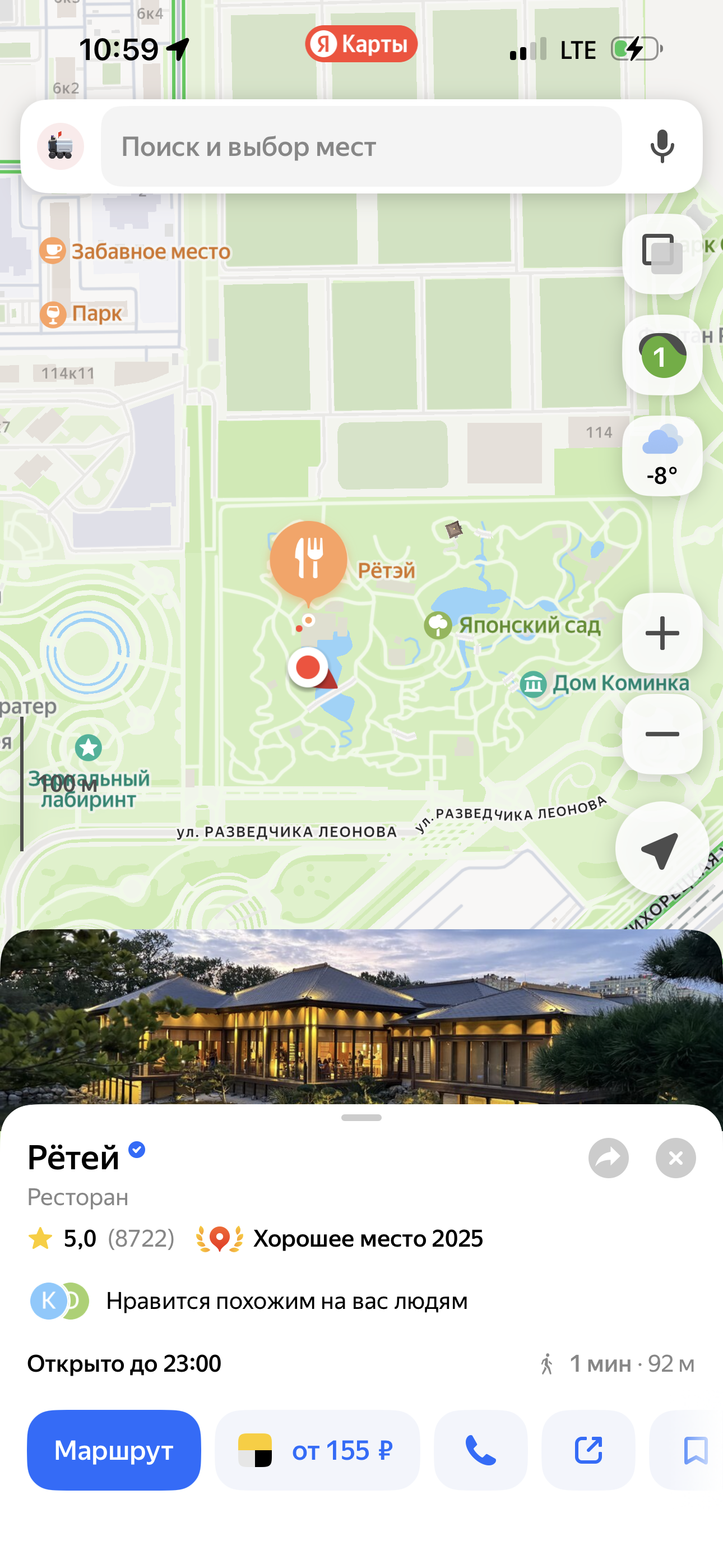Return to previous app via Карты pill
Viewport: 723px width, 1568px height.
(361, 44)
